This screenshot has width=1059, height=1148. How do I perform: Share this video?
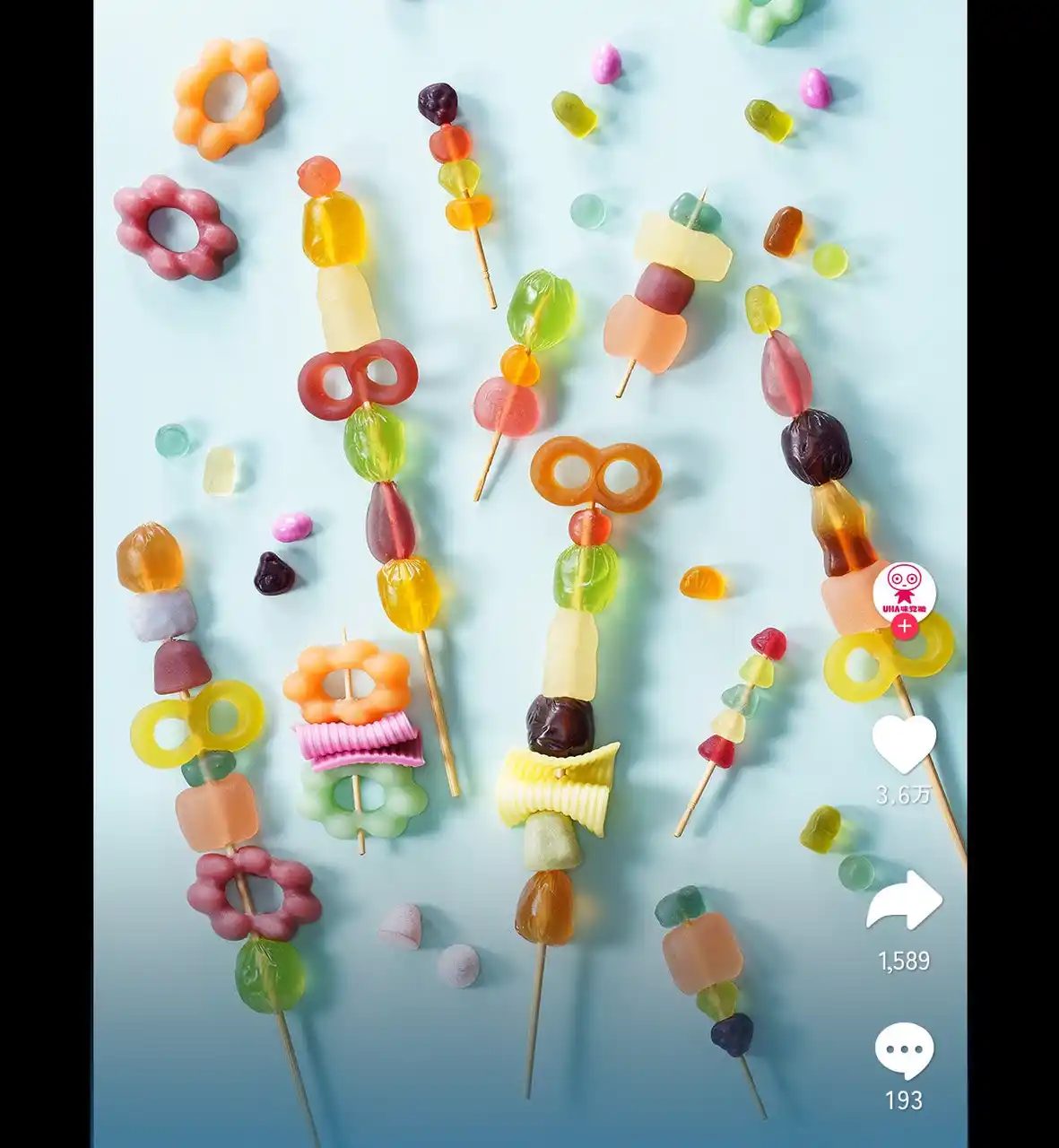(904, 900)
